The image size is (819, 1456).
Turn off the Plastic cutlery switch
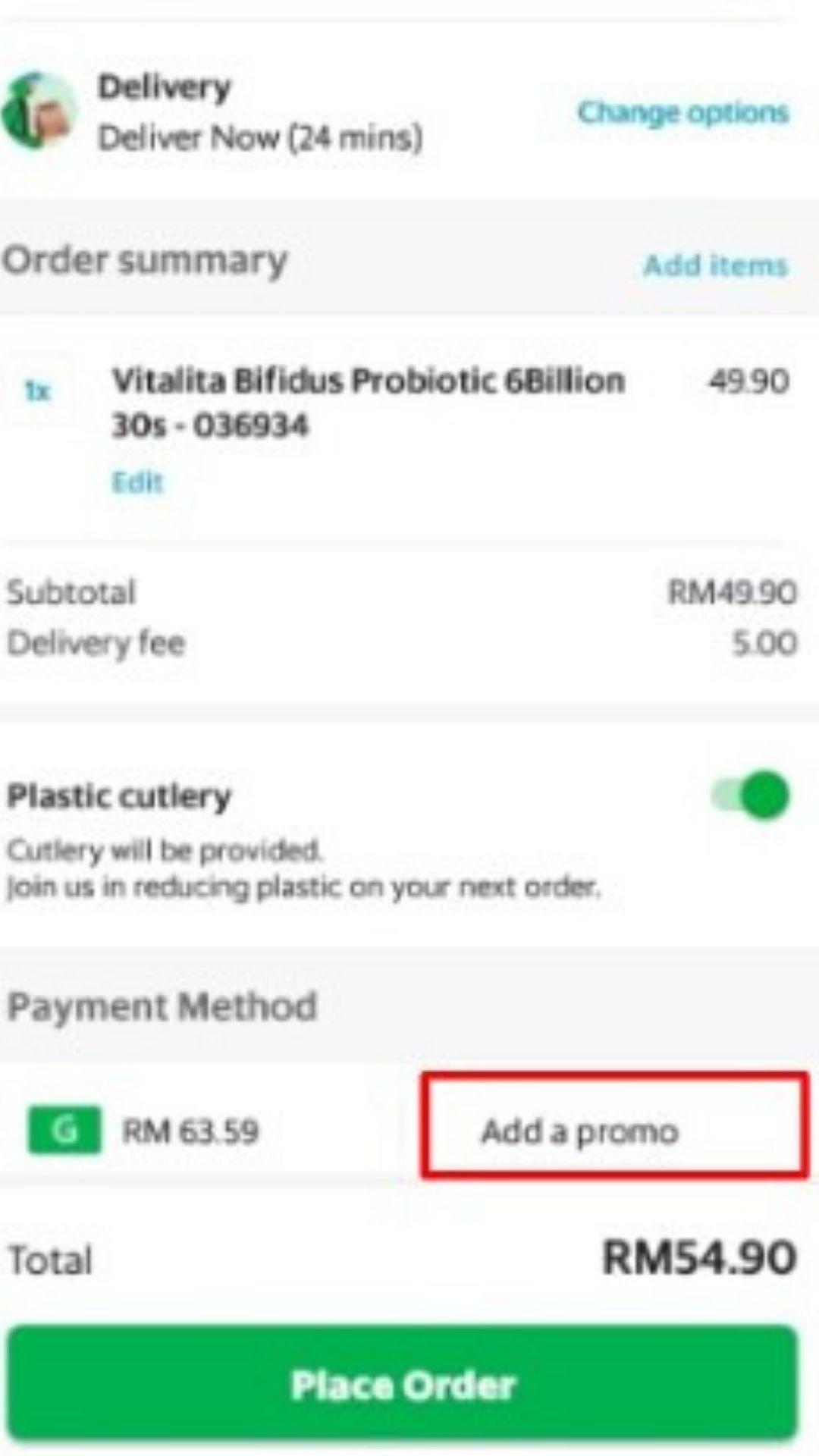[x=751, y=795]
